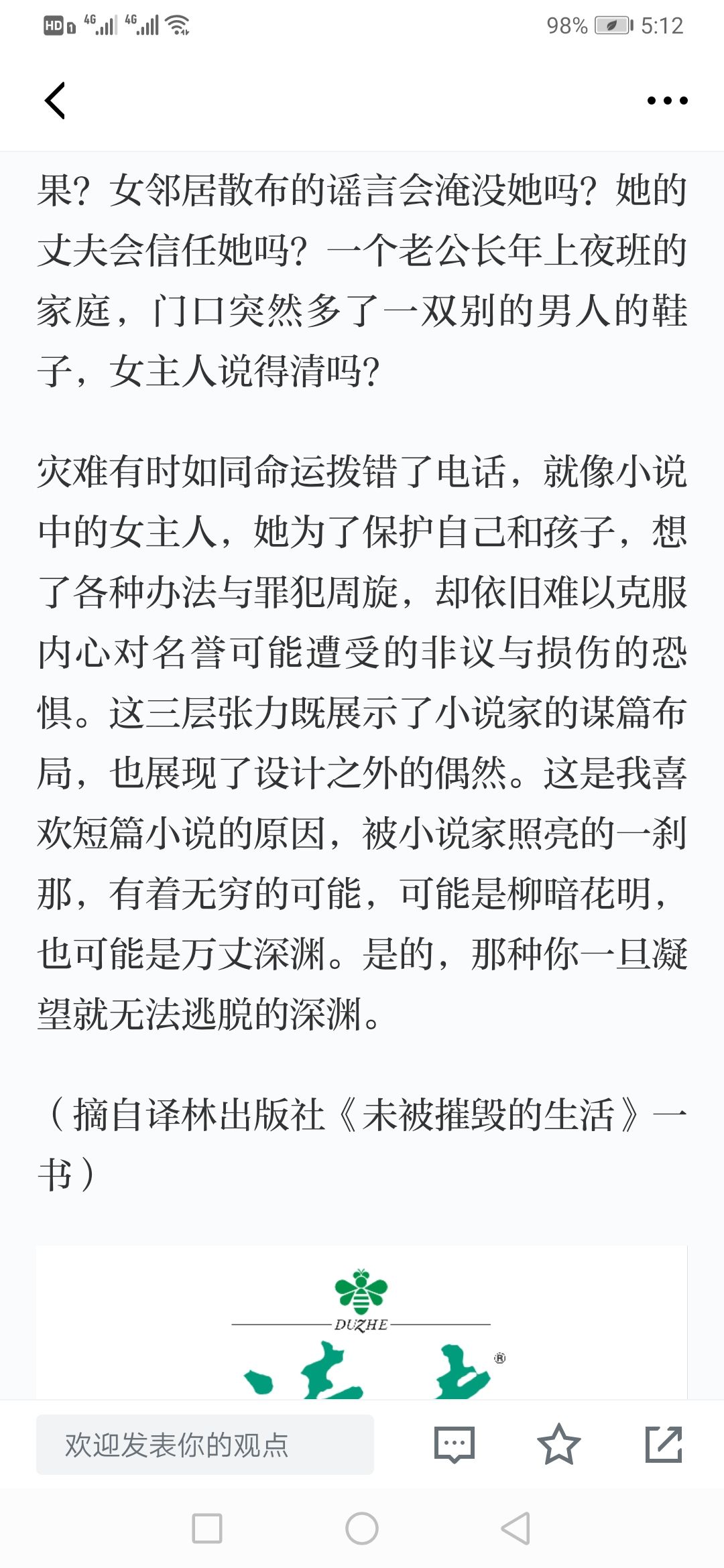
Task: Open recent apps with the square button
Action: coord(207,1528)
